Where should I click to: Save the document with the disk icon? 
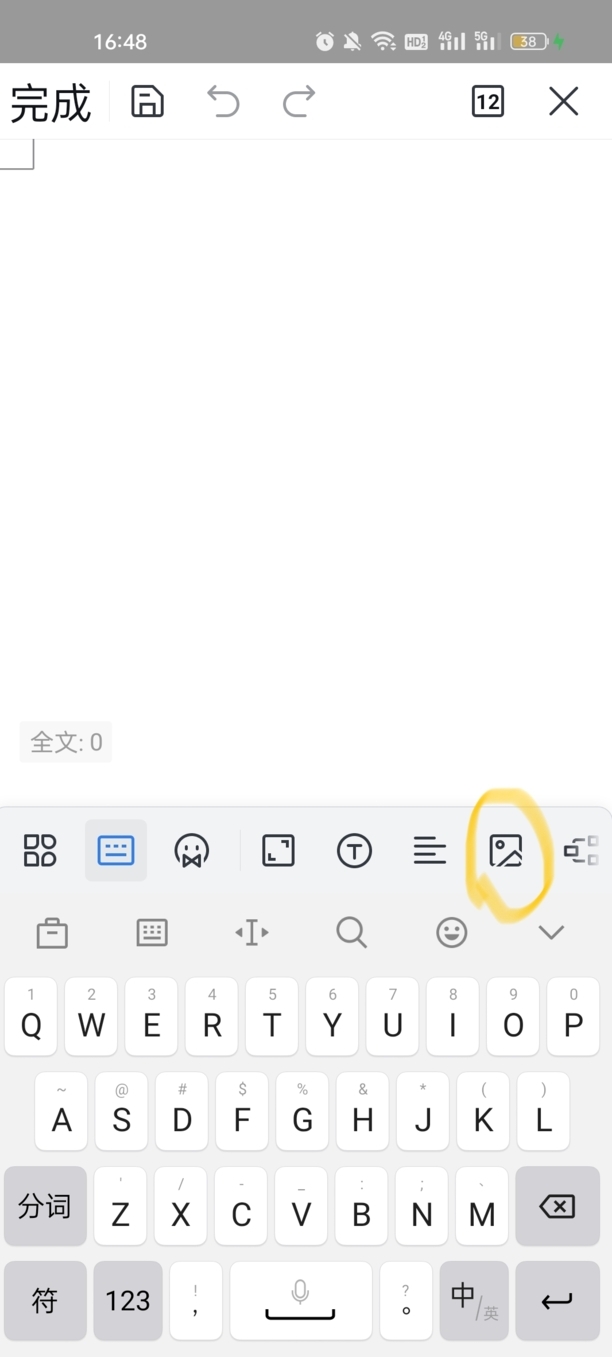(x=147, y=102)
